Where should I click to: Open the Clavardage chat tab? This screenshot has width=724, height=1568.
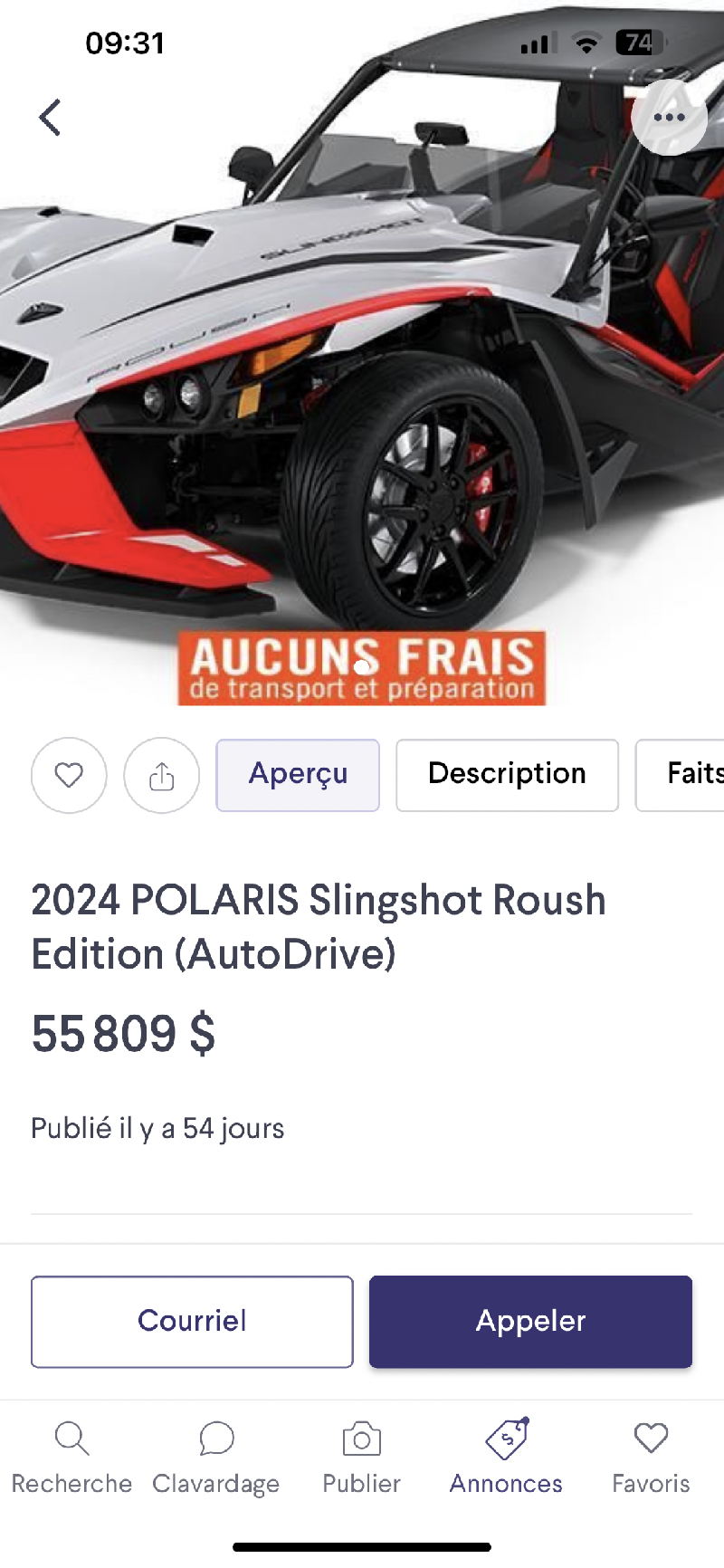[216, 1457]
